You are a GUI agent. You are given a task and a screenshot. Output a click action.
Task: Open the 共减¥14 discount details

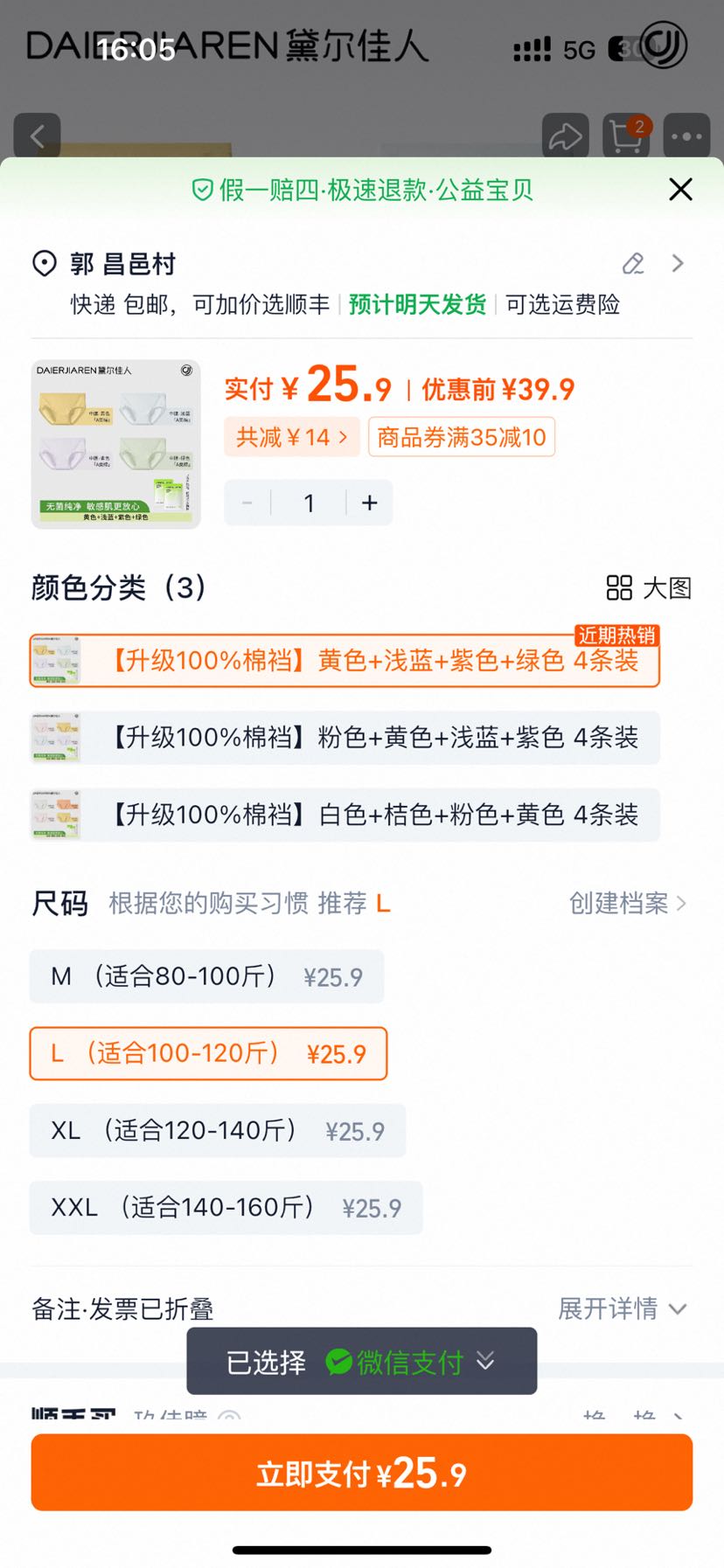pyautogui.click(x=291, y=437)
